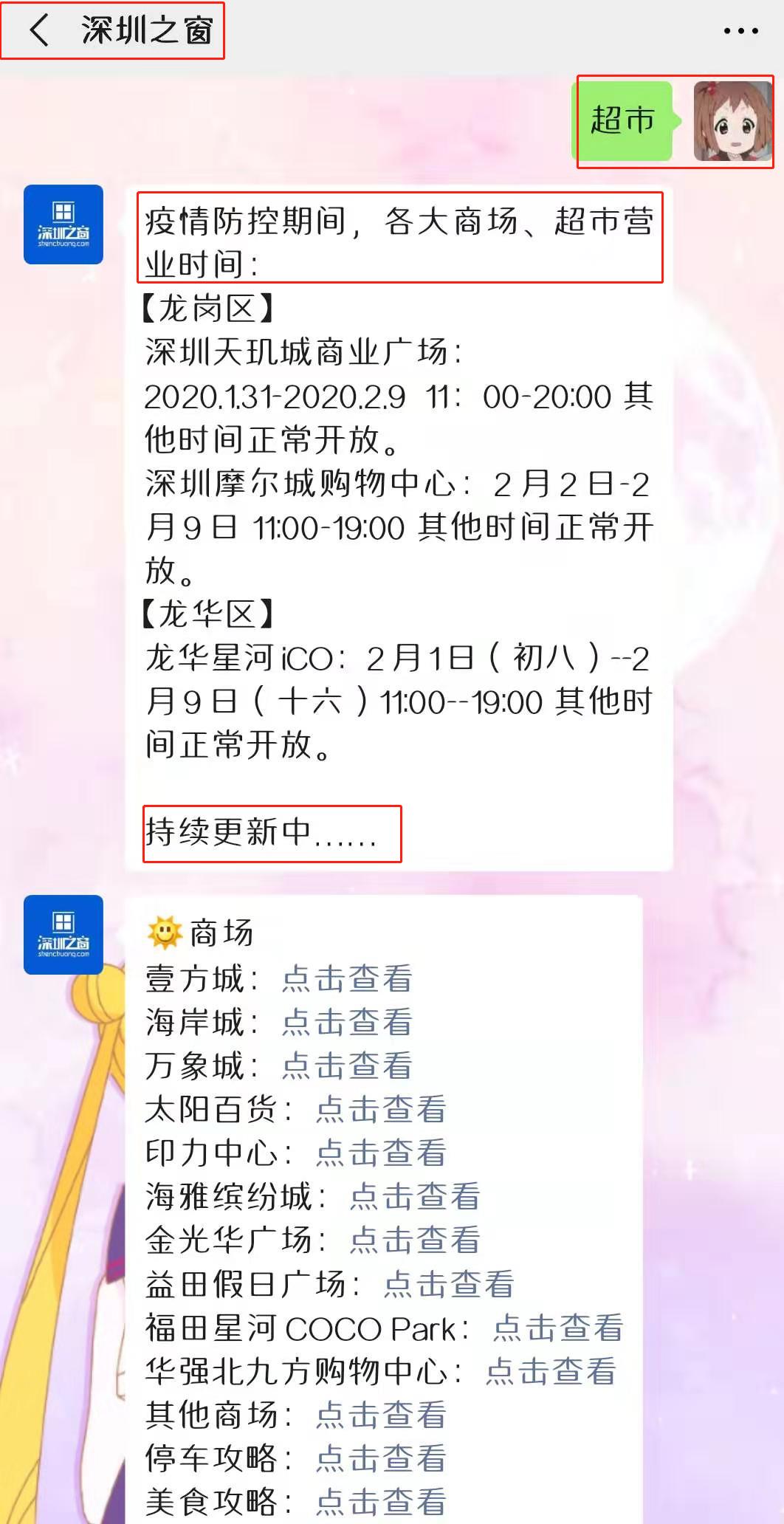Viewport: 784px width, 1524px height.
Task: View 印力中心 点击查看 link
Action: [x=381, y=1153]
